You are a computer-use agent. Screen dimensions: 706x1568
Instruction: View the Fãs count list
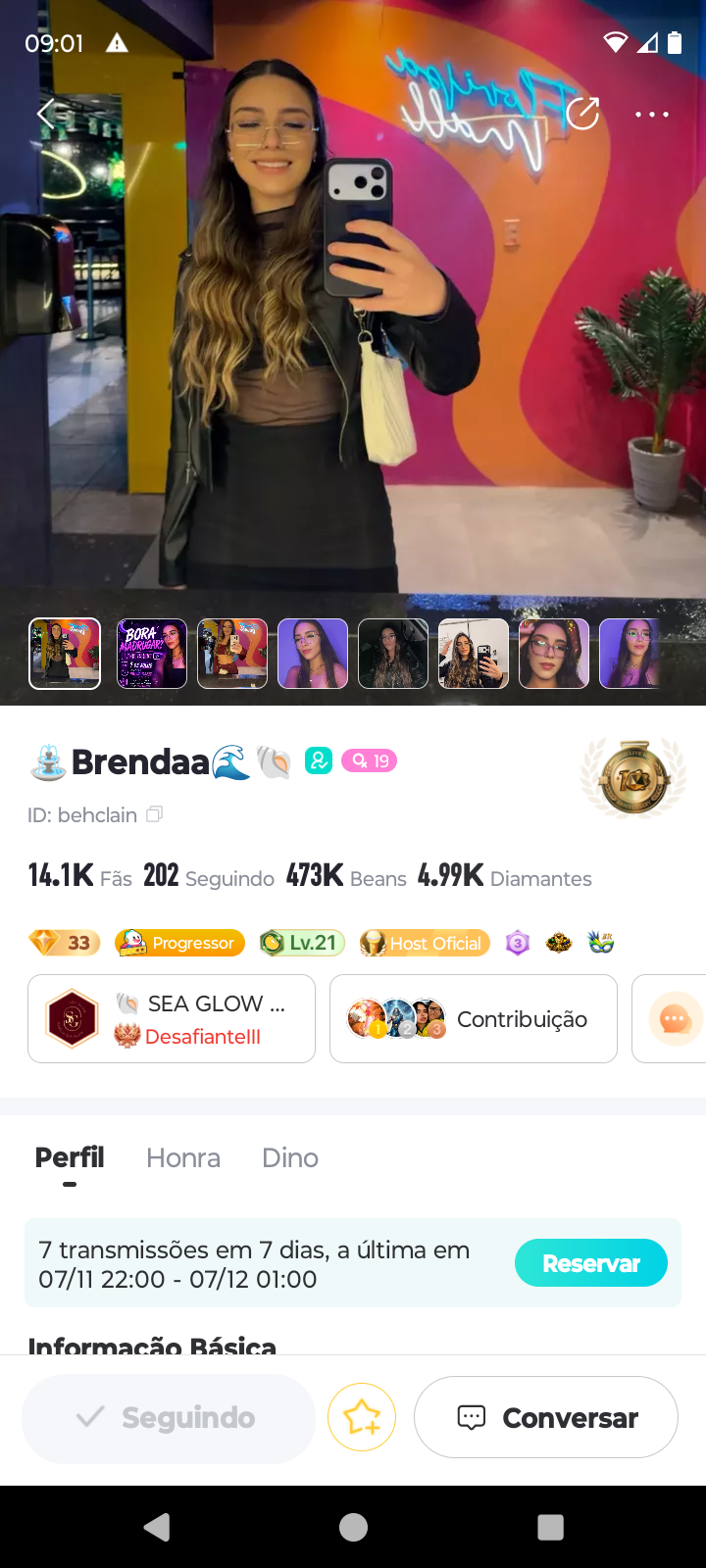pyautogui.click(x=80, y=876)
